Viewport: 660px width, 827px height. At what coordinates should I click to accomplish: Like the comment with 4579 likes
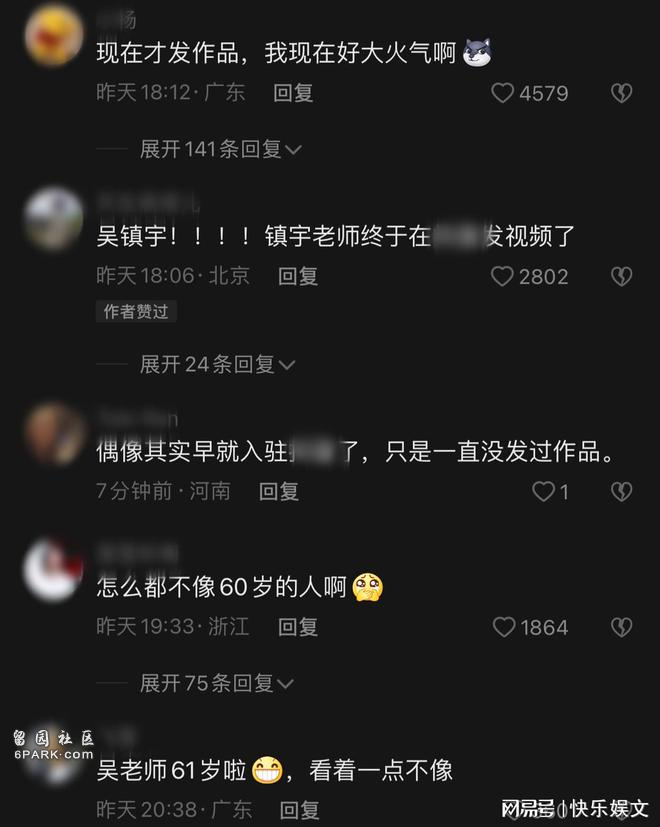click(x=502, y=93)
